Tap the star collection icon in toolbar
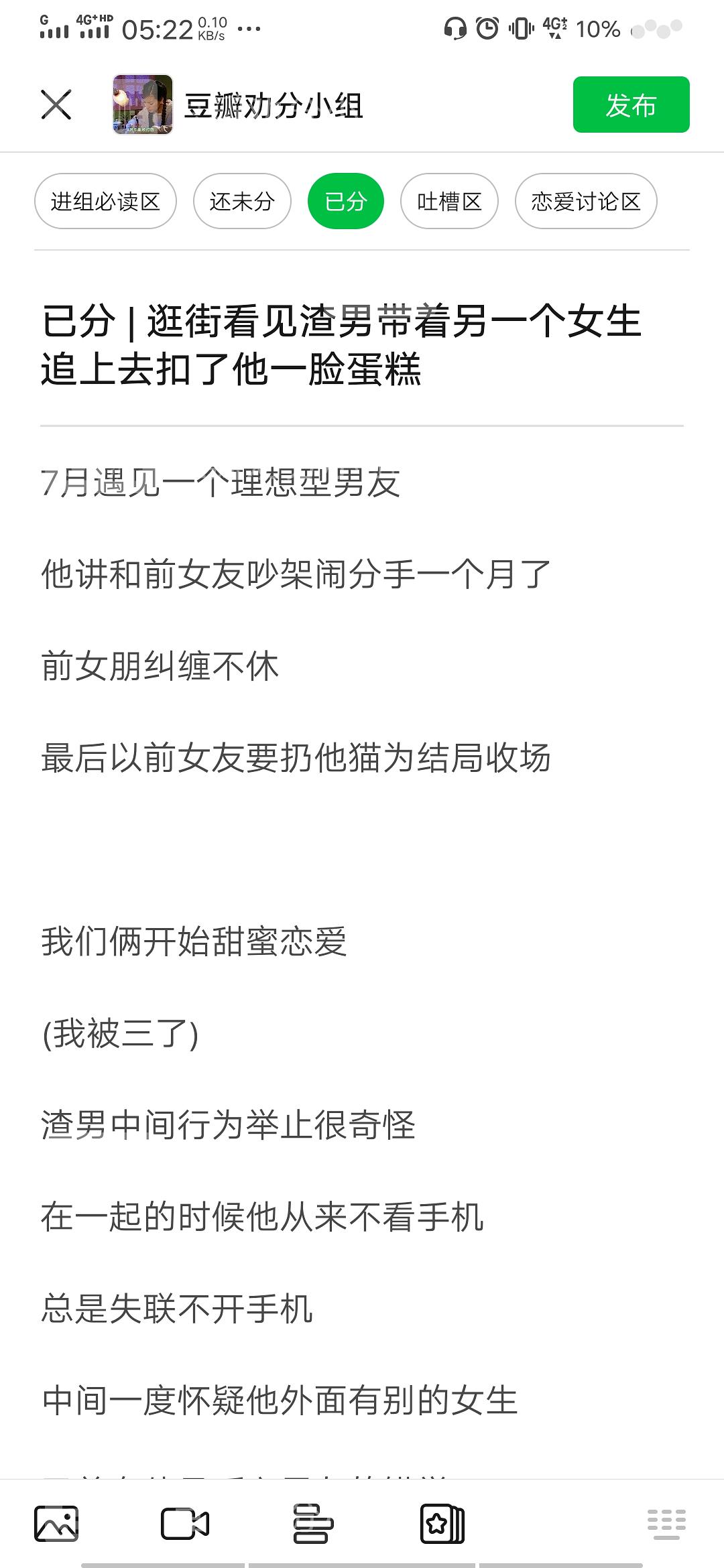 pyautogui.click(x=442, y=1524)
